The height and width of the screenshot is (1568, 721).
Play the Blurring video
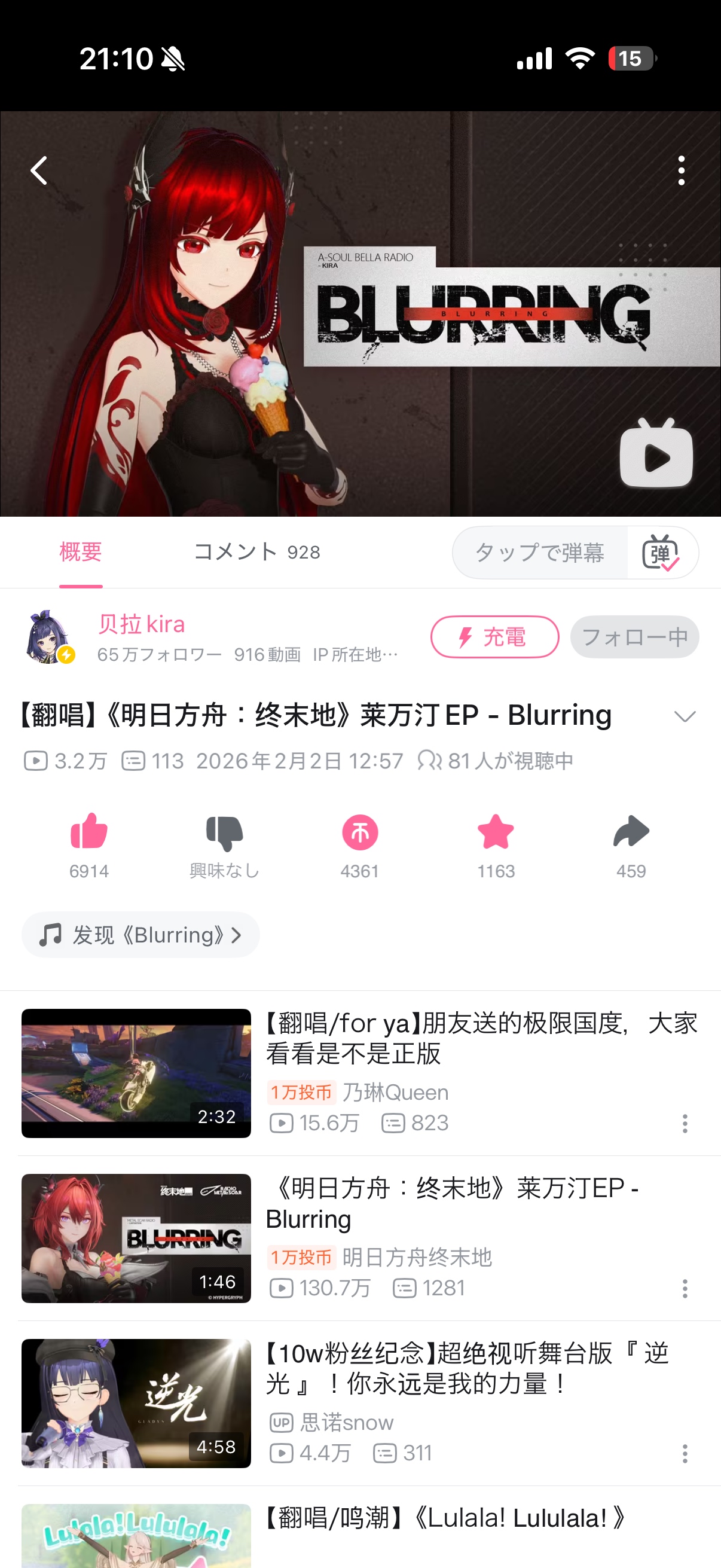(x=655, y=453)
